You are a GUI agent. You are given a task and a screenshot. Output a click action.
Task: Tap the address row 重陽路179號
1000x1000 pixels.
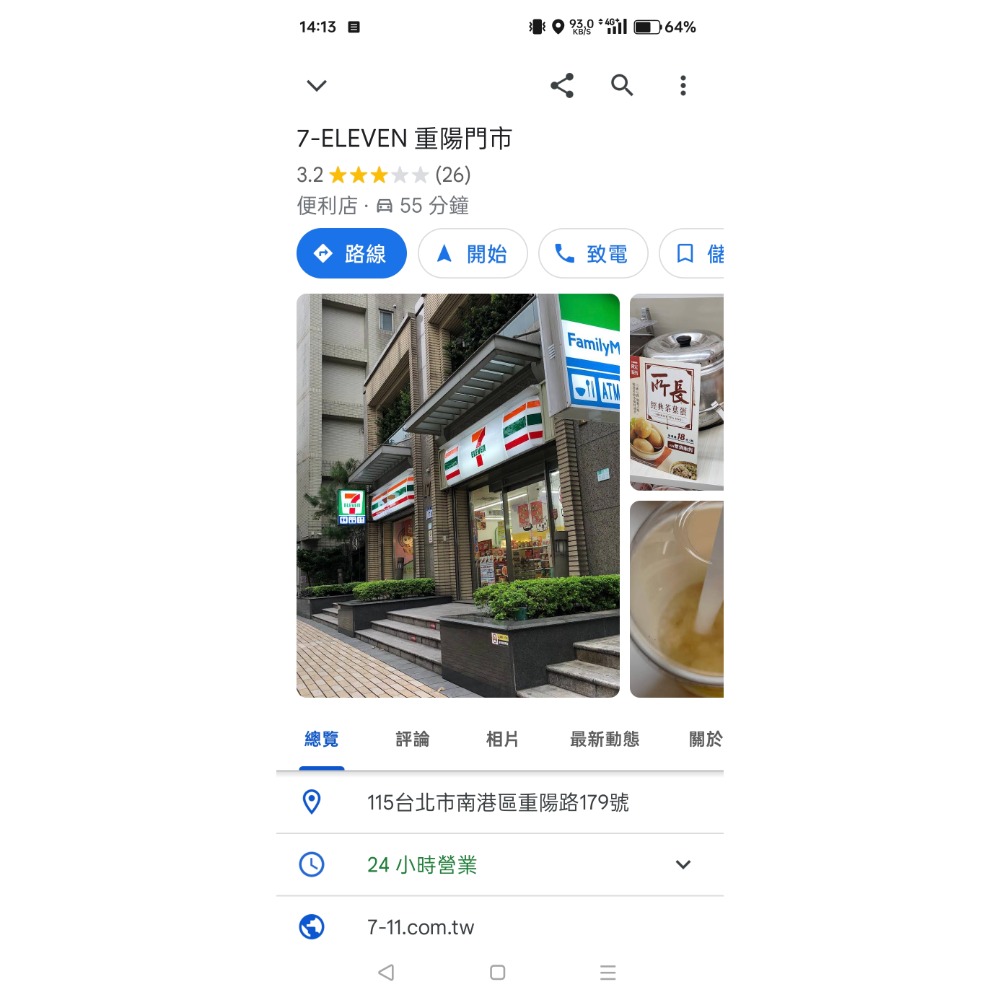coord(498,803)
